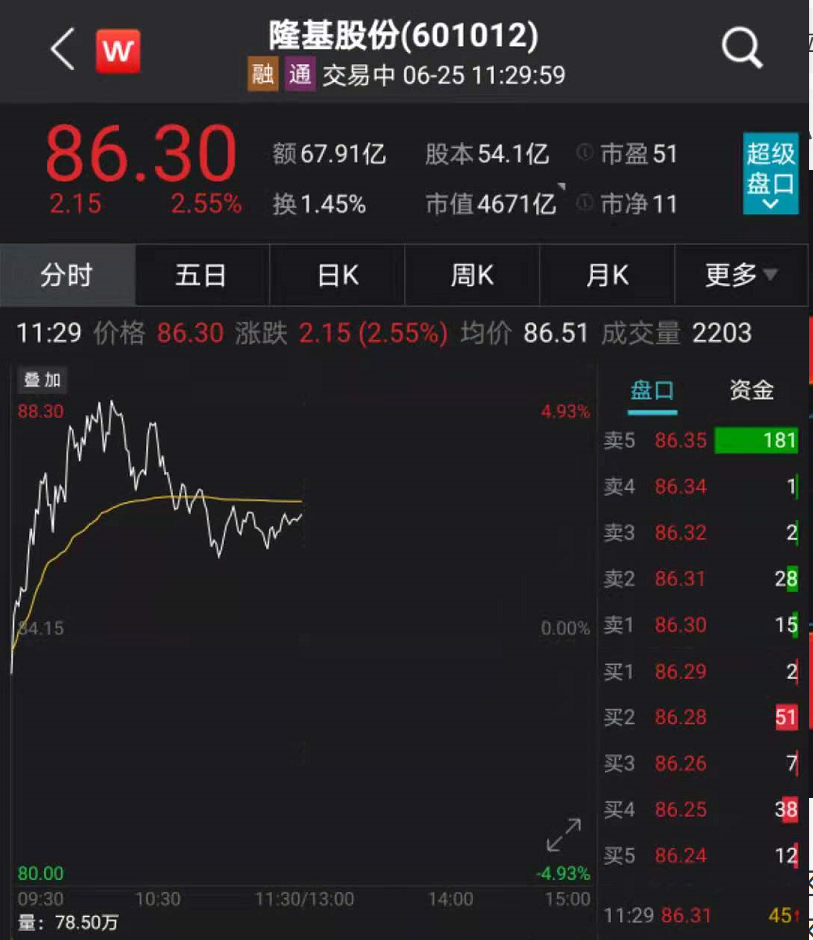Select the 周K weekly chart tab
This screenshot has height=940, width=813.
pos(471,274)
